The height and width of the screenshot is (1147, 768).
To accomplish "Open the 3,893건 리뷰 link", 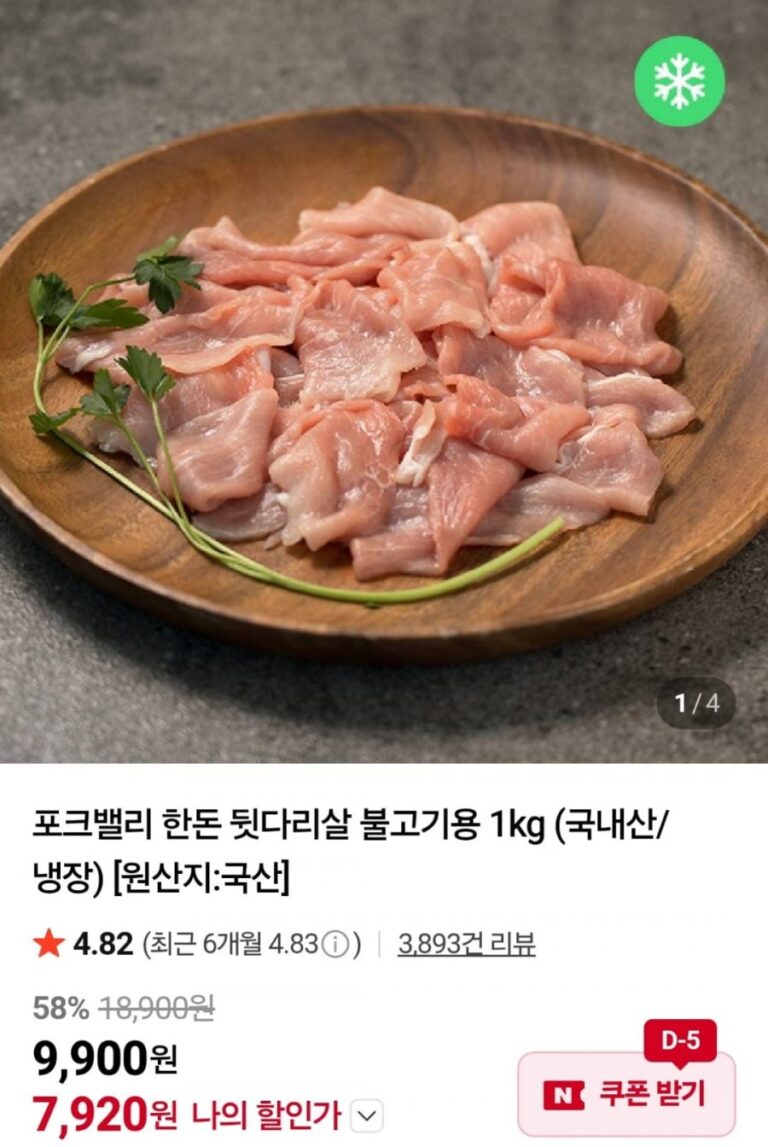I will tap(466, 944).
